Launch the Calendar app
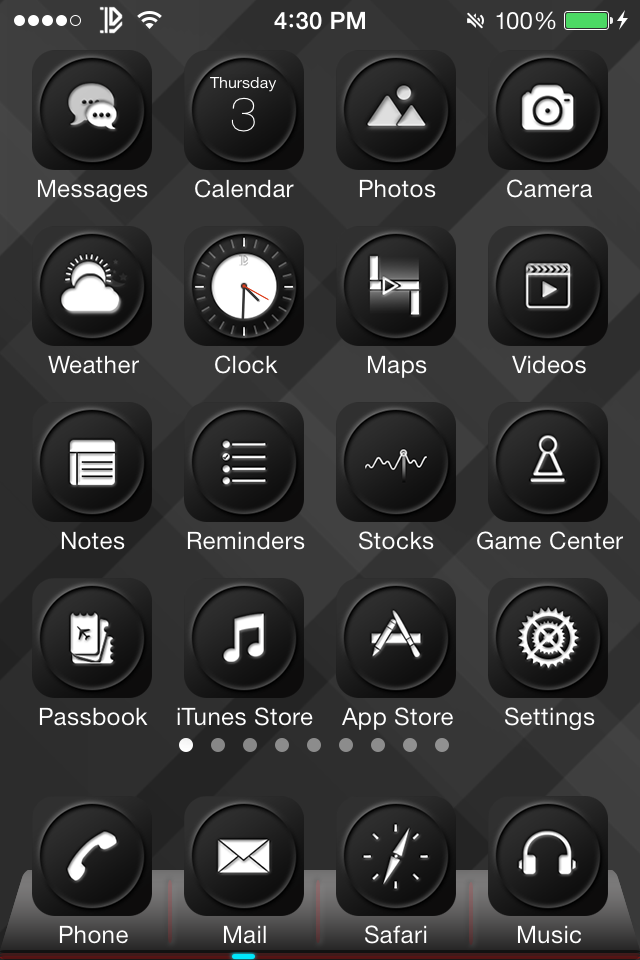 (x=244, y=110)
